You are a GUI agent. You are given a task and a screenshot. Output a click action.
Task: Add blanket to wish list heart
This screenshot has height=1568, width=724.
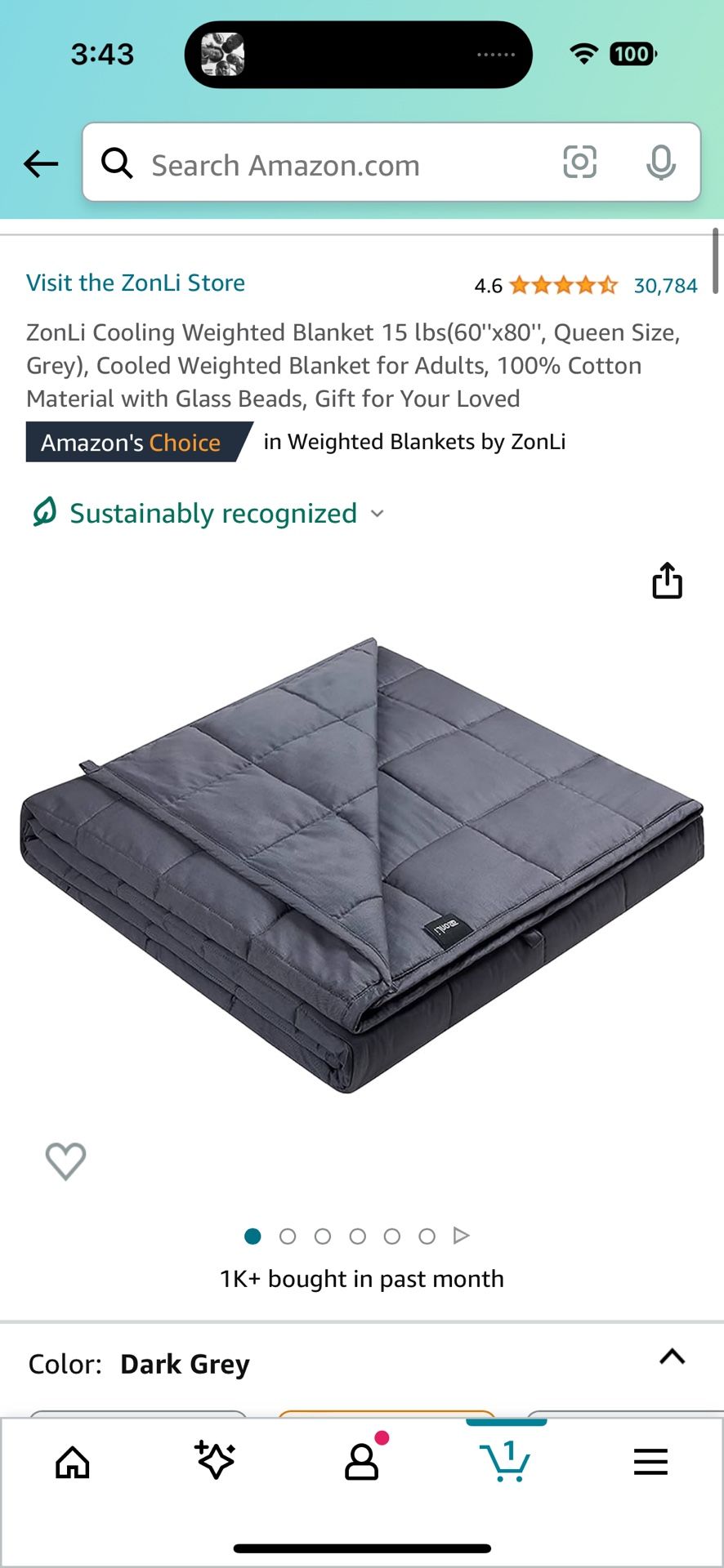point(65,1160)
